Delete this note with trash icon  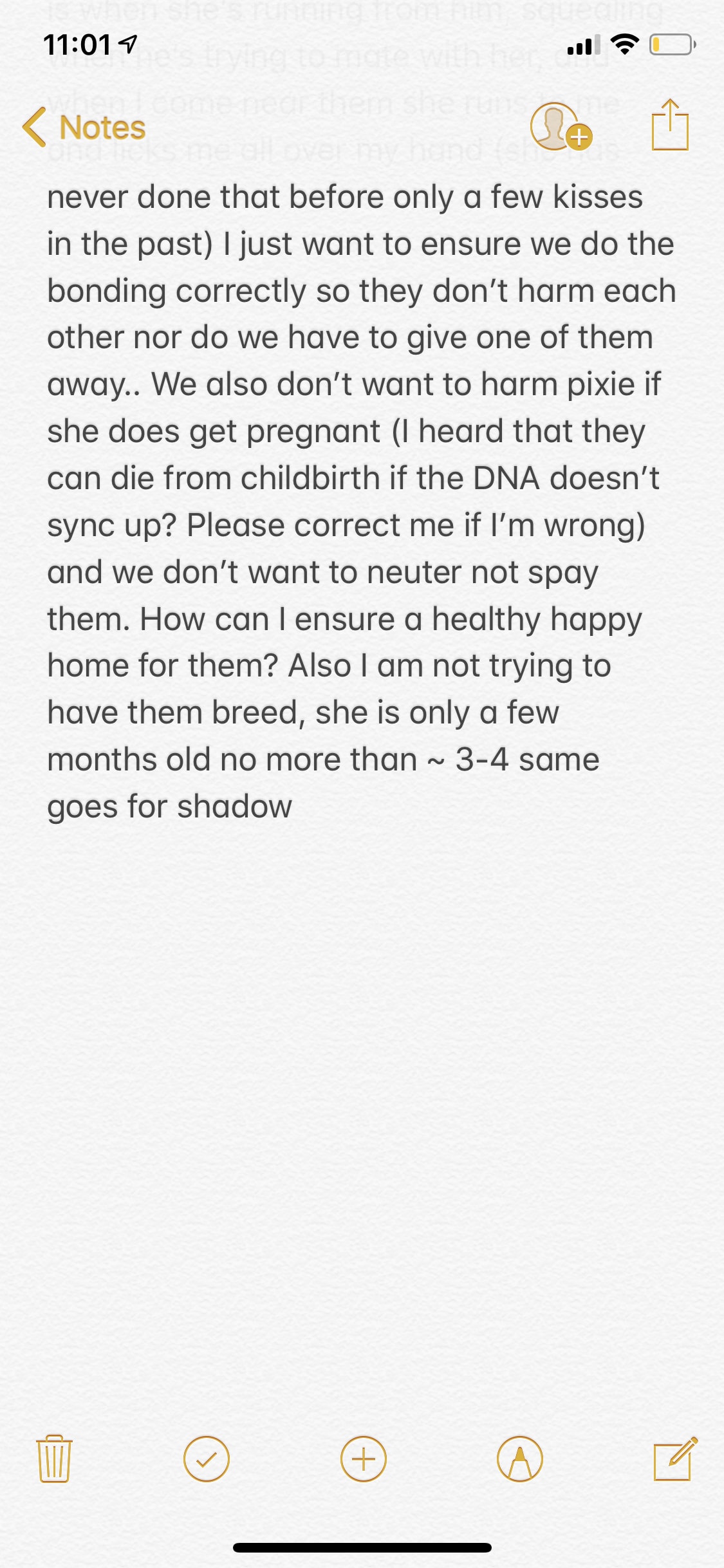pyautogui.click(x=54, y=1459)
